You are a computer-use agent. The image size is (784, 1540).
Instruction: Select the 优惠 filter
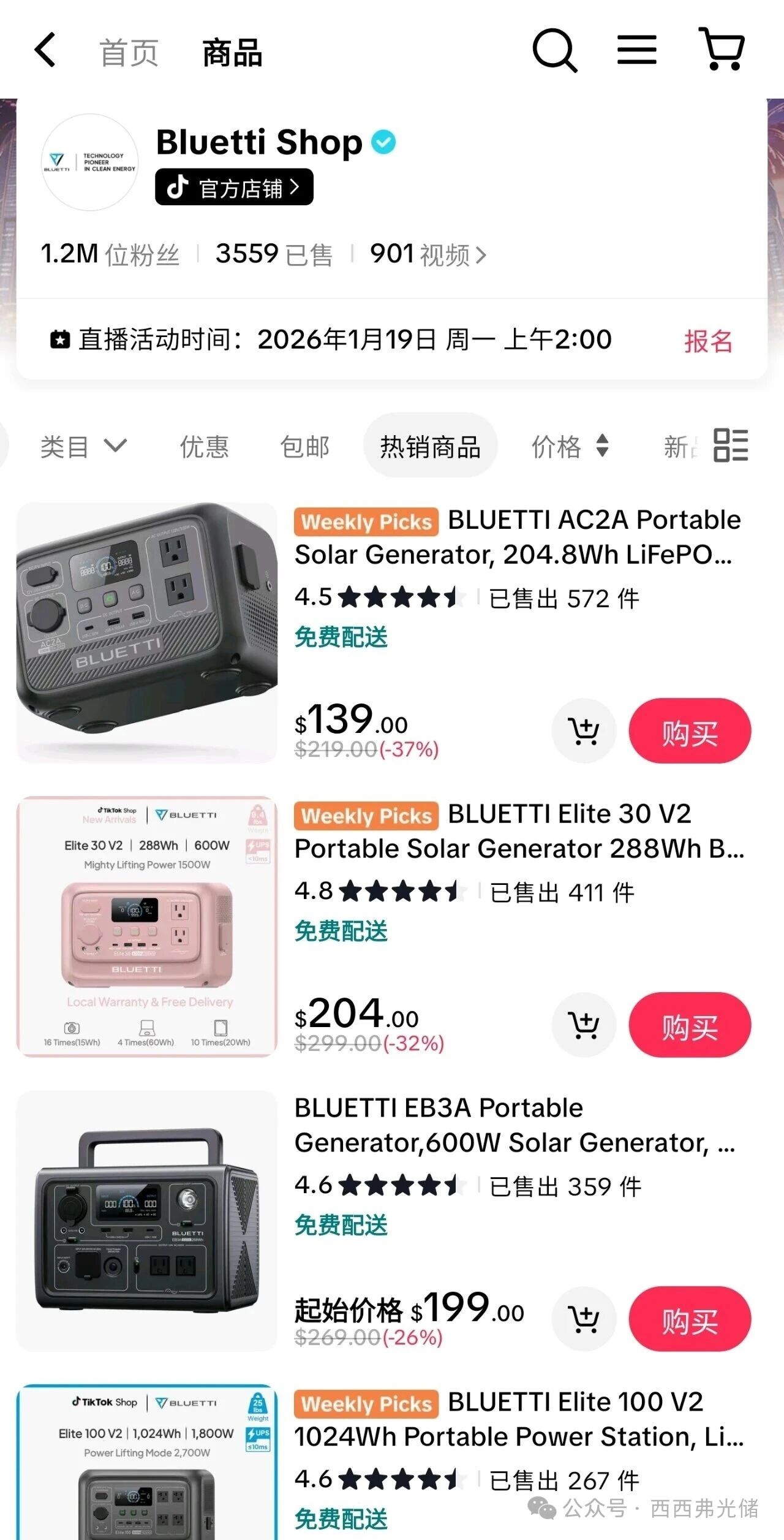pyautogui.click(x=204, y=447)
